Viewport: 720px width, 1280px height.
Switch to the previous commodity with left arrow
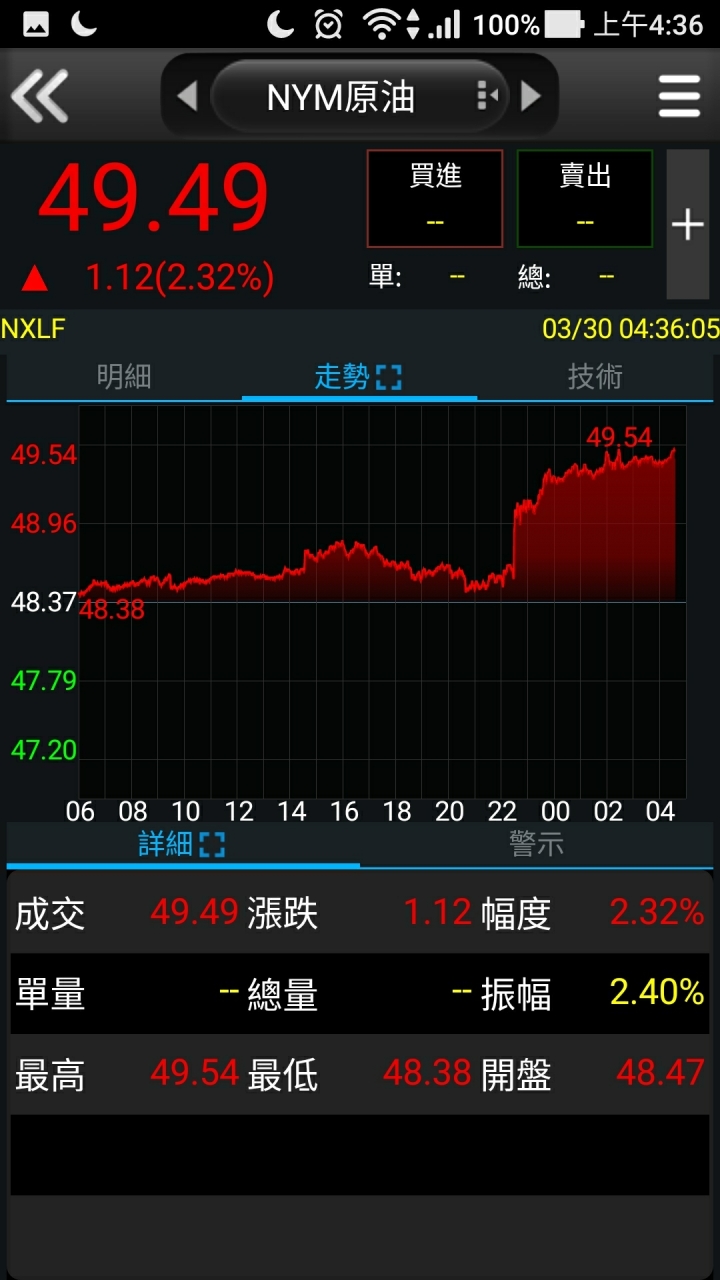[187, 96]
